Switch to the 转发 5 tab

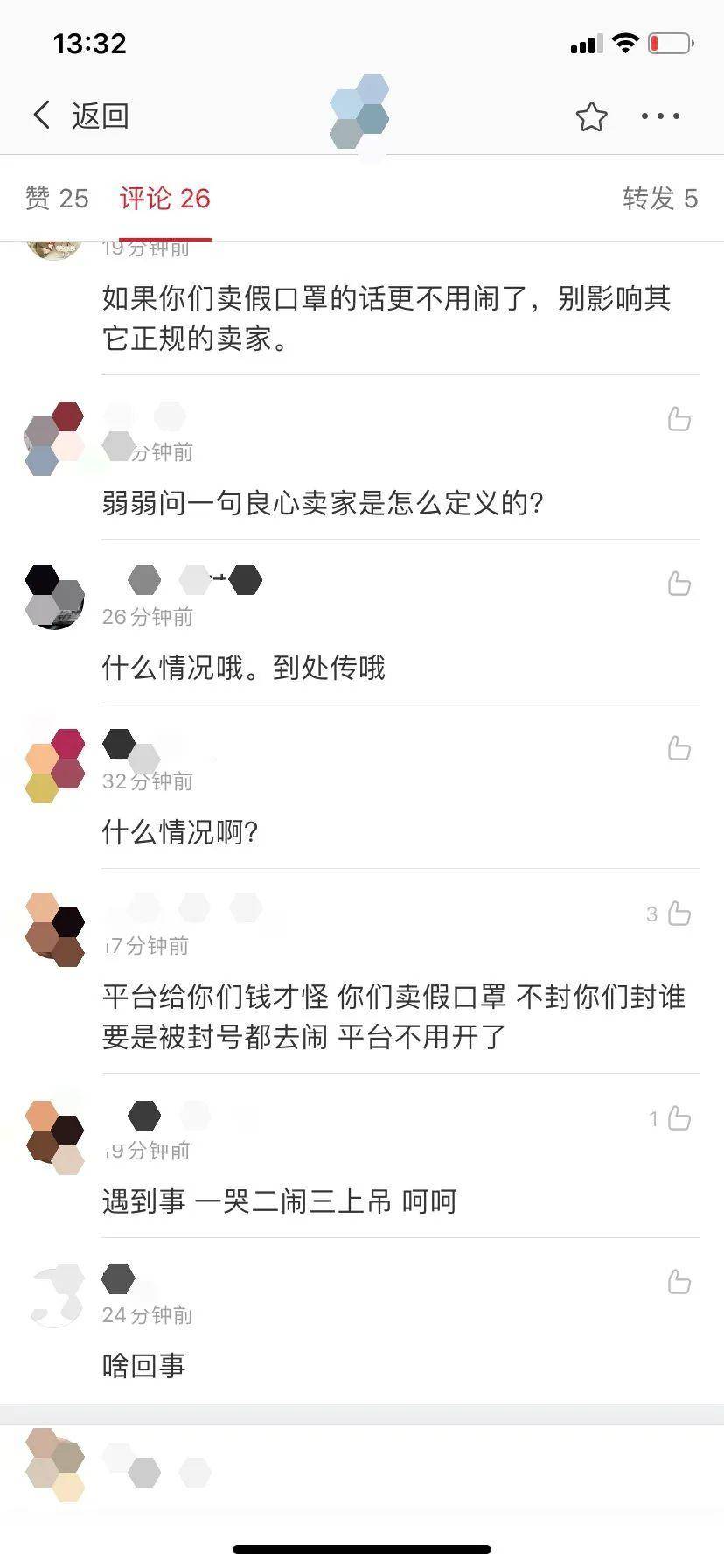click(659, 199)
